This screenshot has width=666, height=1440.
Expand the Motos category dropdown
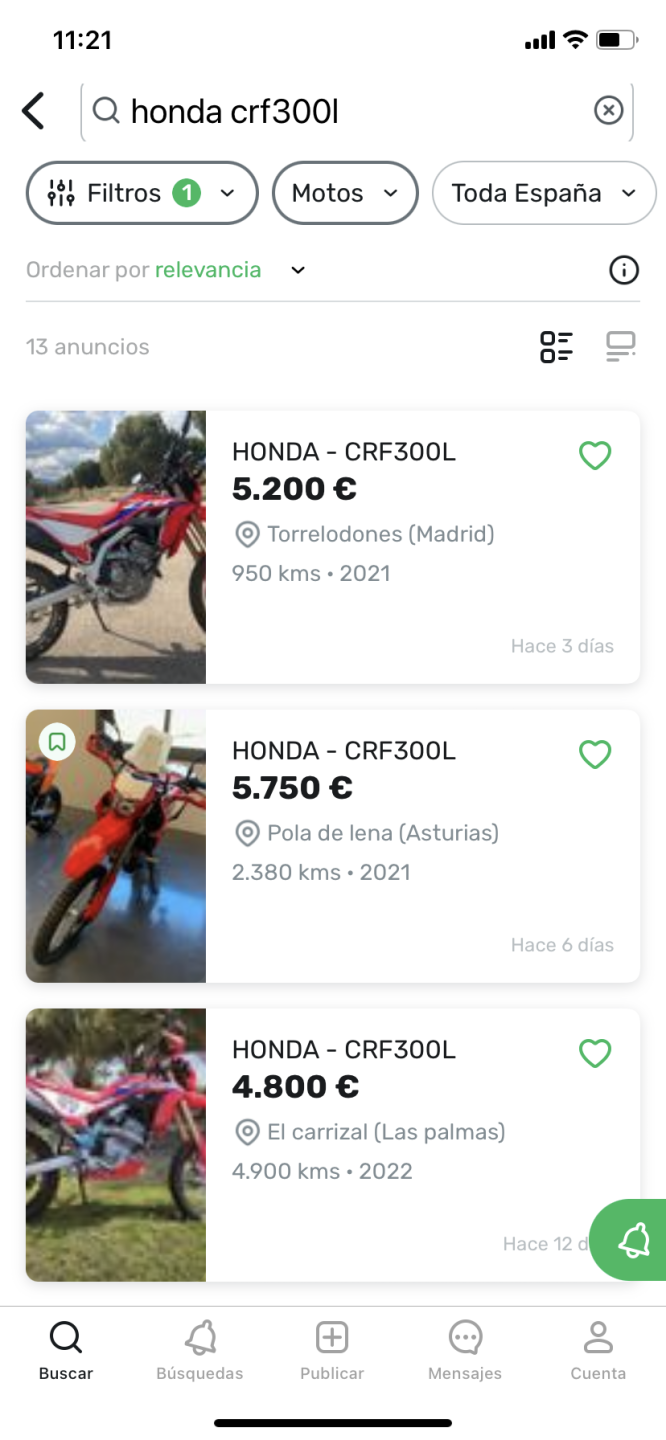(x=344, y=193)
